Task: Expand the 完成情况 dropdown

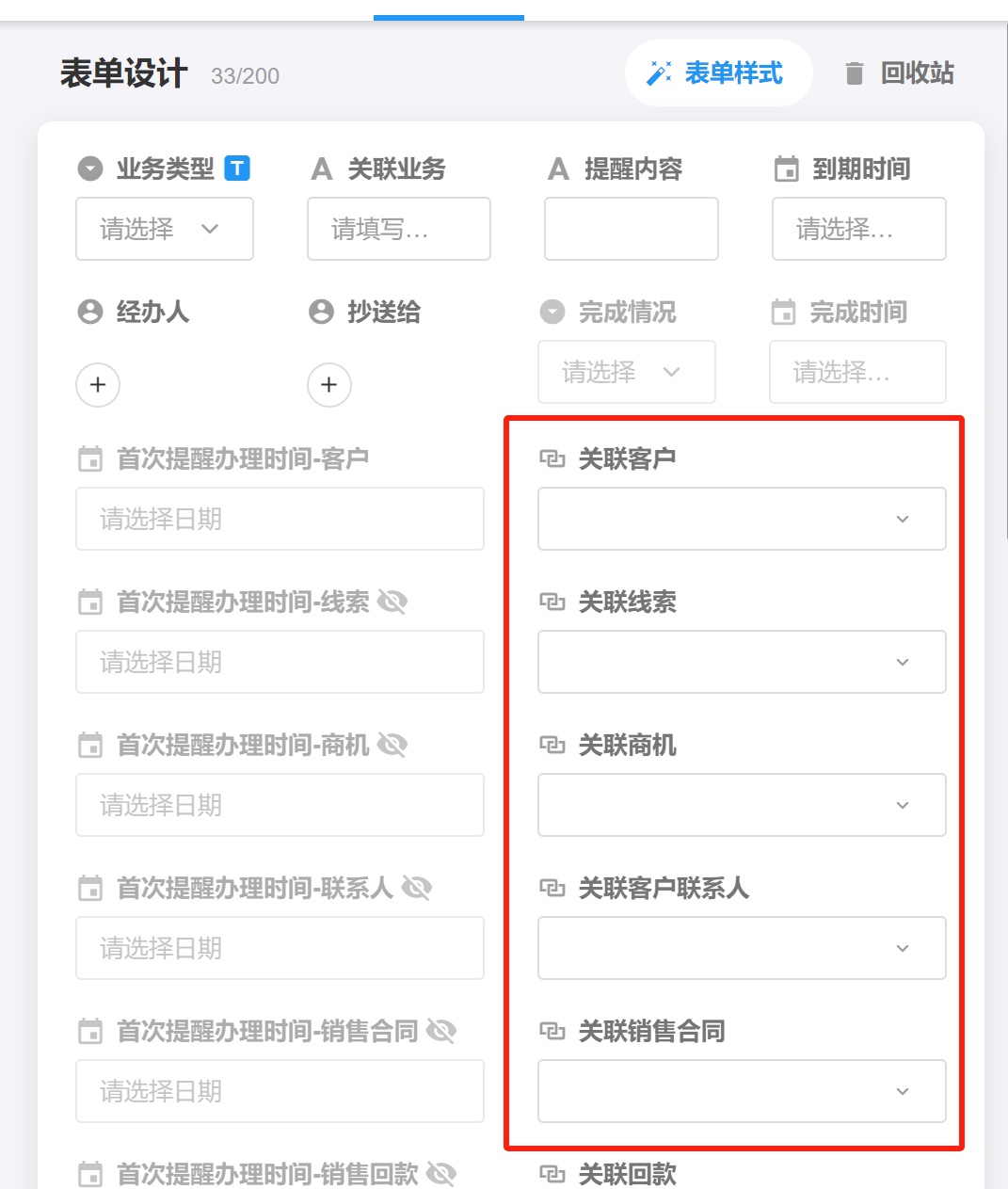Action: [x=626, y=372]
